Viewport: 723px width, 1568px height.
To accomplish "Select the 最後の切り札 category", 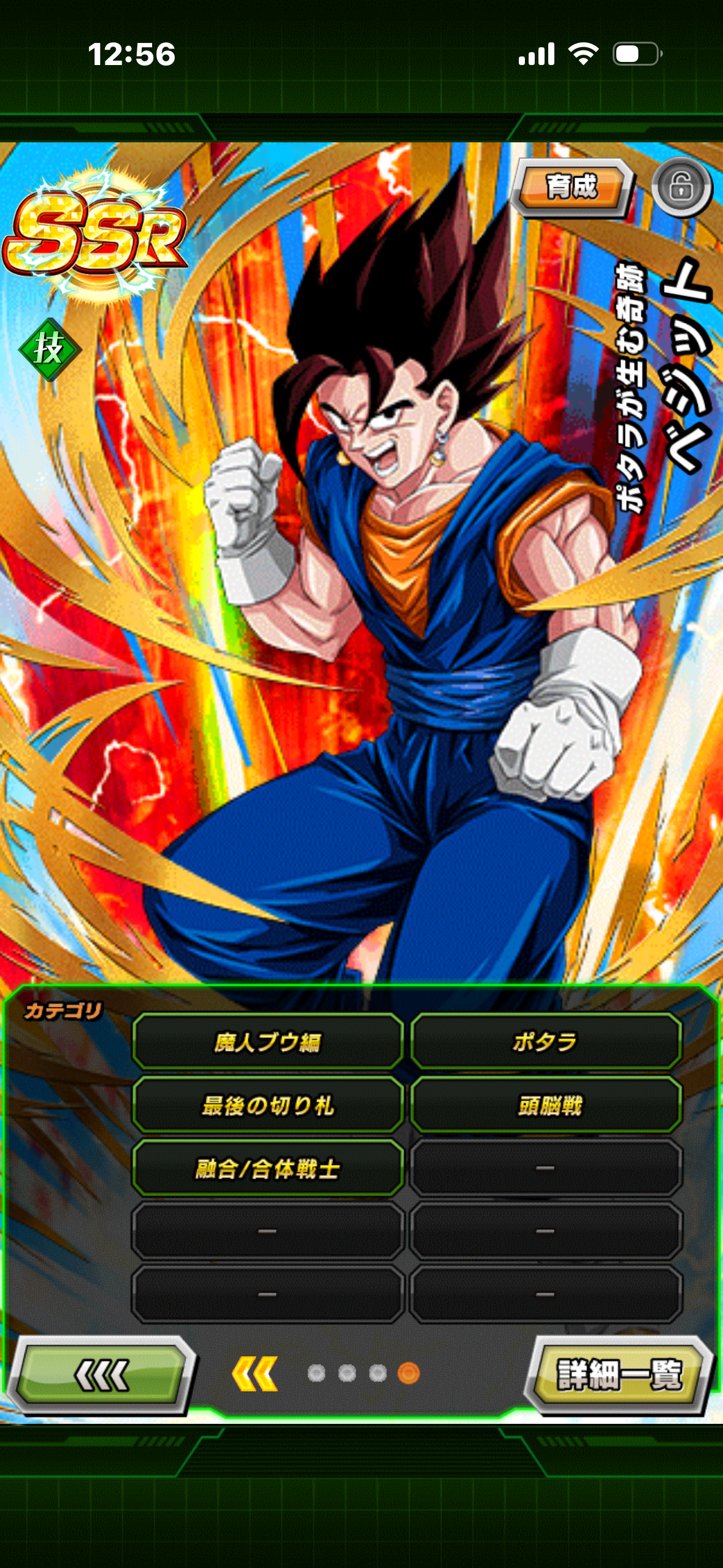I will [267, 1105].
